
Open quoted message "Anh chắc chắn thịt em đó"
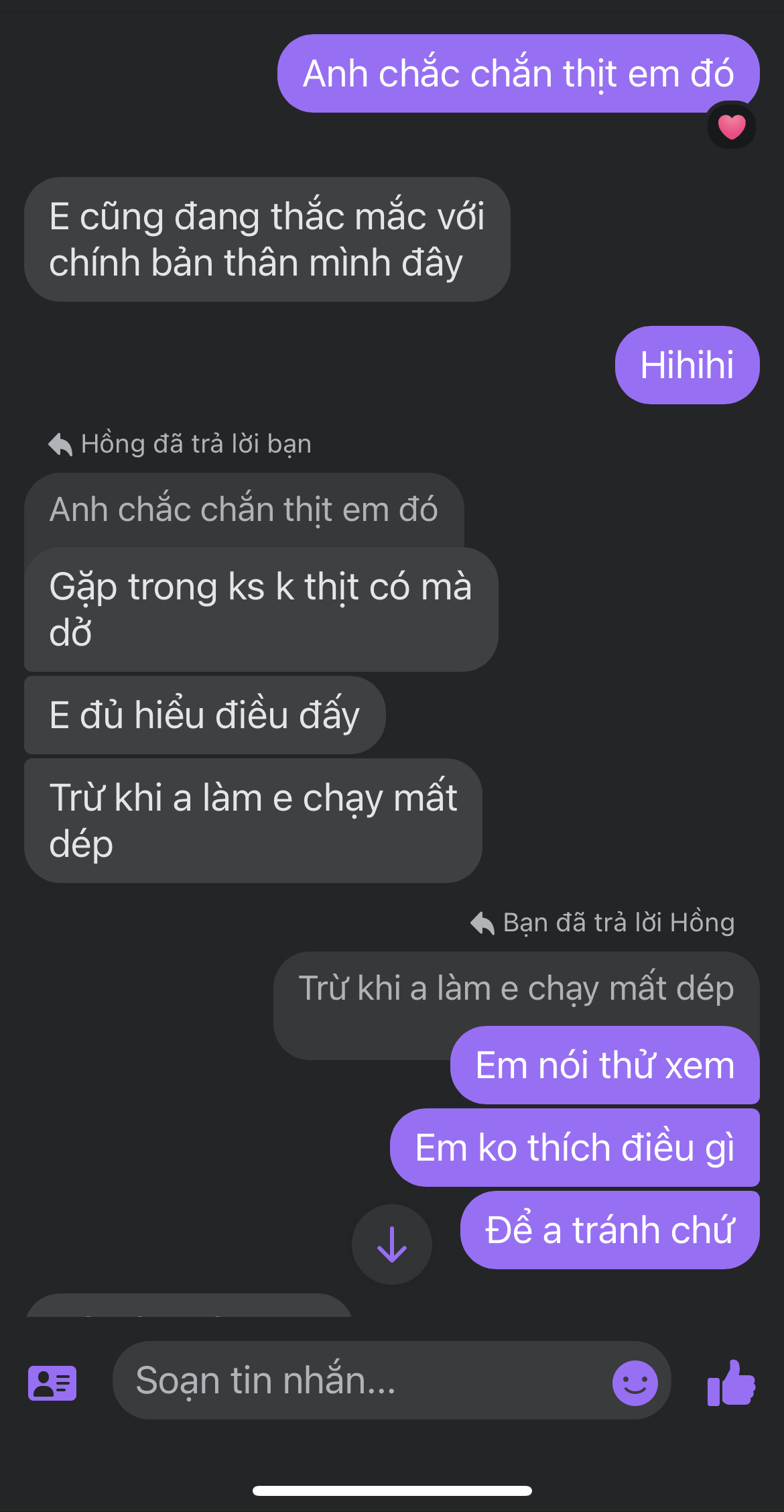(243, 510)
